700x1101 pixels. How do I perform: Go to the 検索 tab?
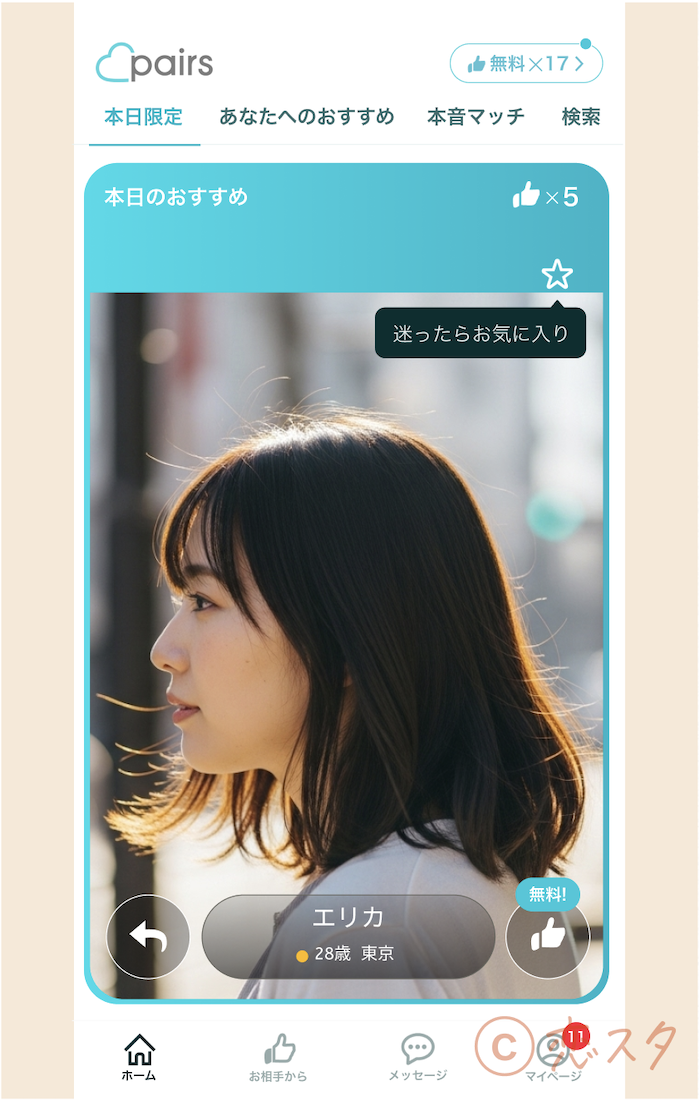point(581,117)
